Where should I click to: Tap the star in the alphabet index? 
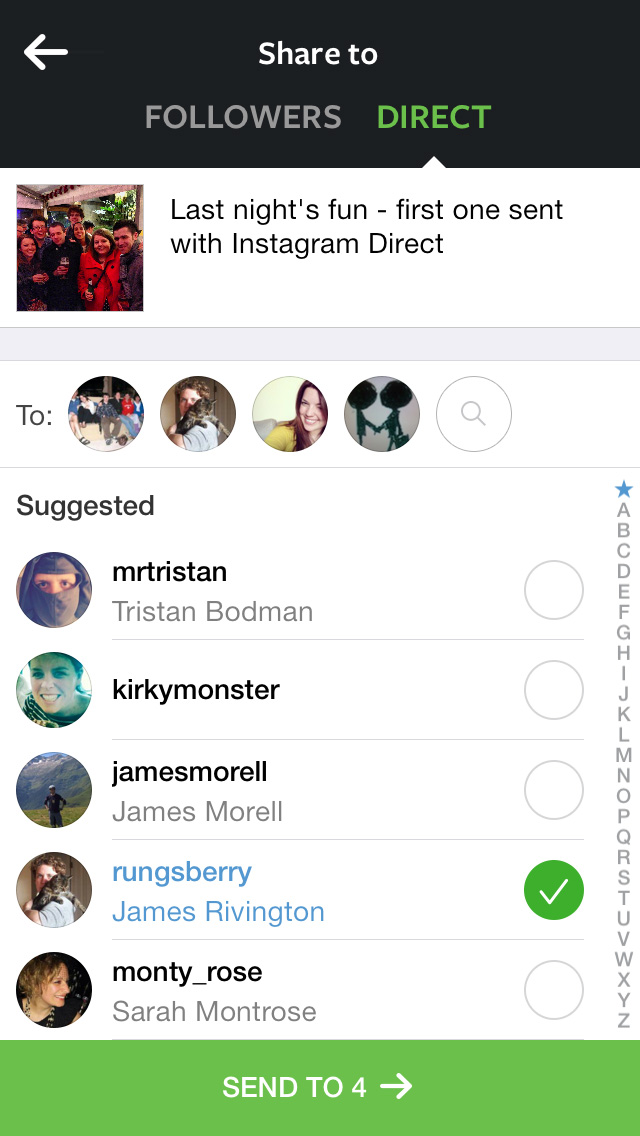point(623,489)
